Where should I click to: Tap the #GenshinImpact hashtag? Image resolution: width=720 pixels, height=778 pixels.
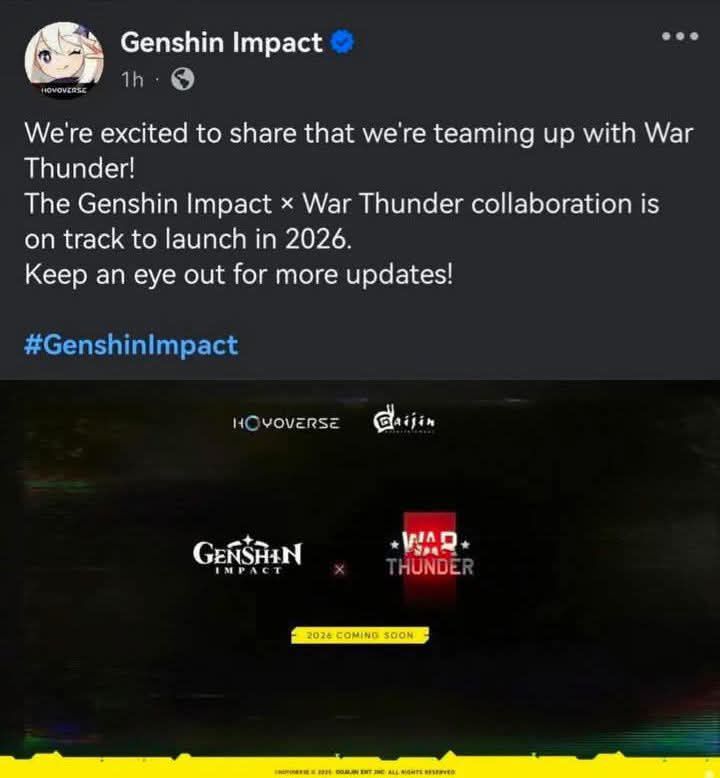[x=131, y=345]
